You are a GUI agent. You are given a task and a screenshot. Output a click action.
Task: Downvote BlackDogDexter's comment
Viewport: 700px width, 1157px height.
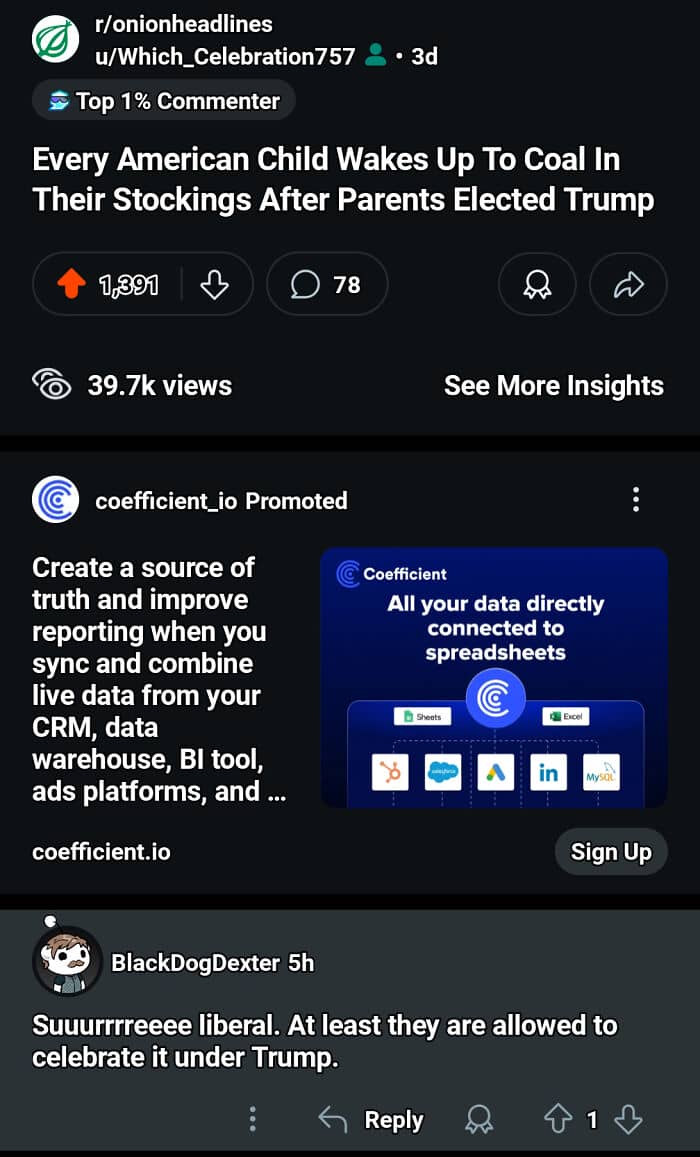point(628,1120)
